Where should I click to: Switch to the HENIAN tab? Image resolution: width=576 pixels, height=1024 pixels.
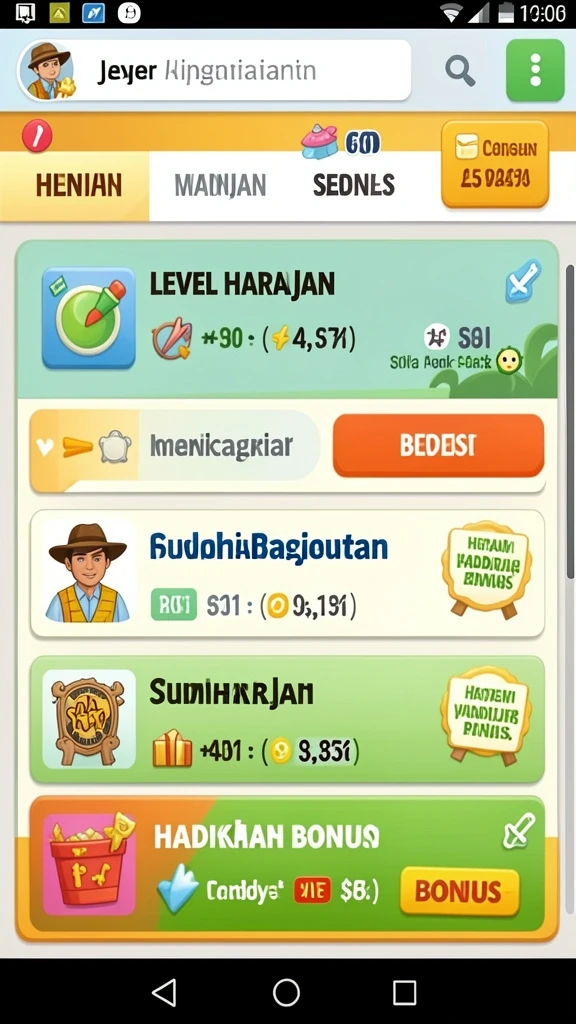click(78, 185)
